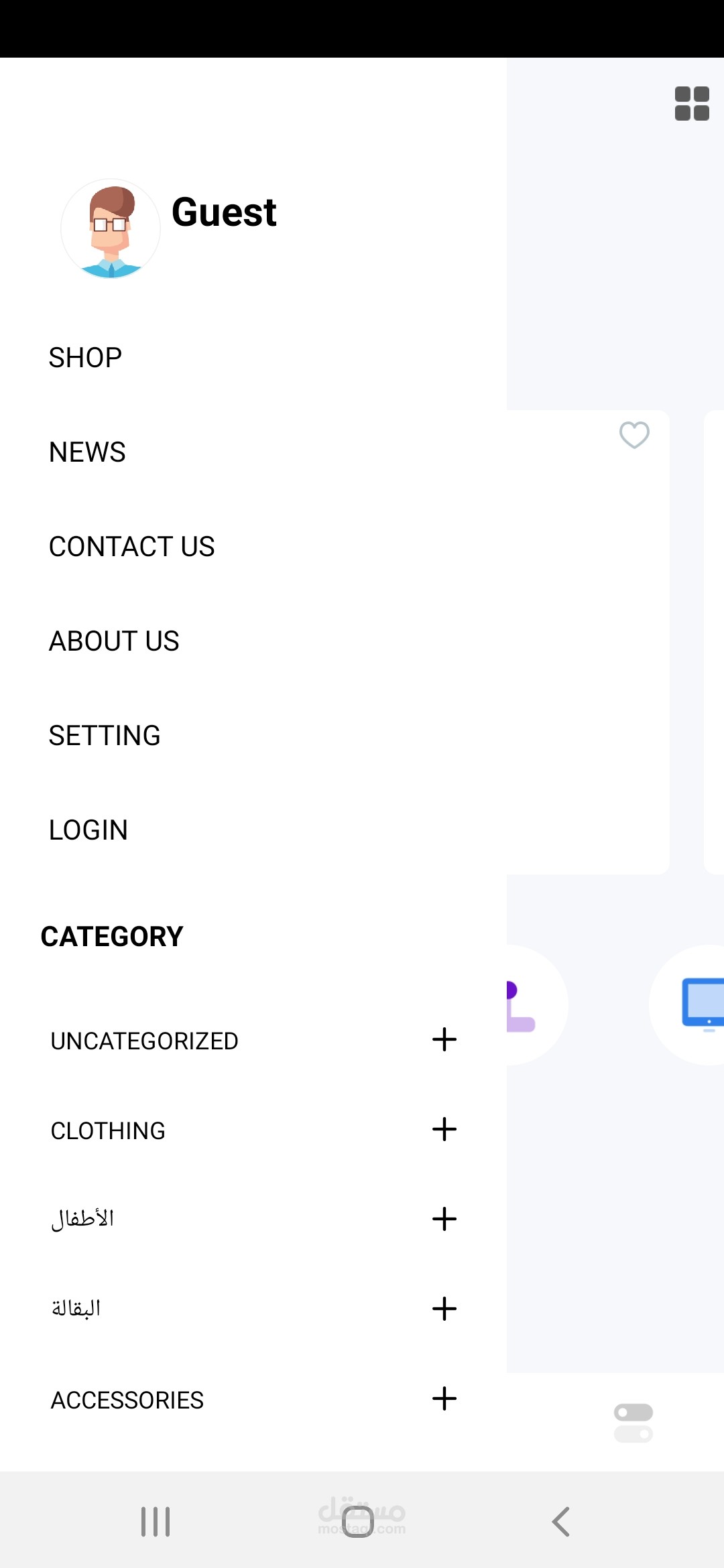Open recent apps from navigation bar

[156, 1521]
